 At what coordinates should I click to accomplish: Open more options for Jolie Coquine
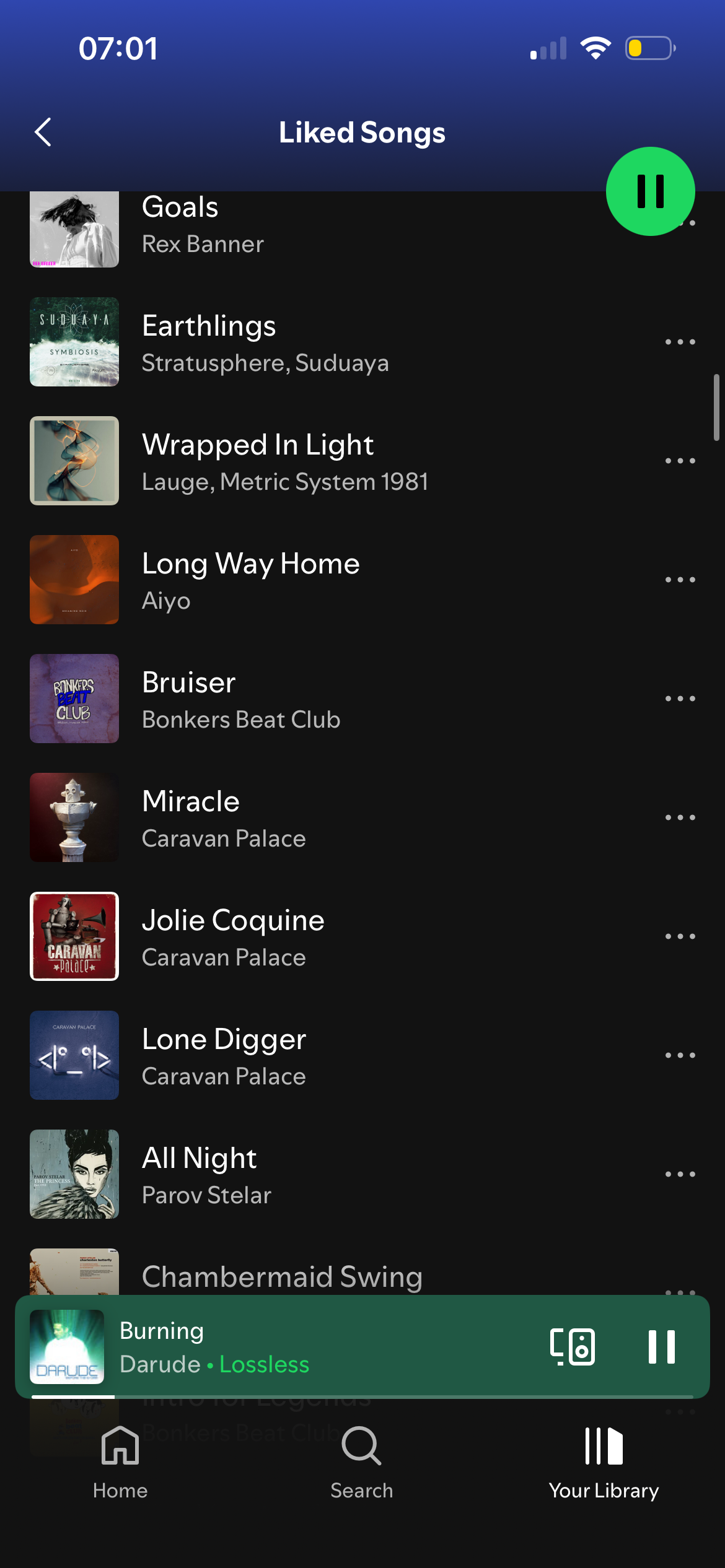click(680, 936)
